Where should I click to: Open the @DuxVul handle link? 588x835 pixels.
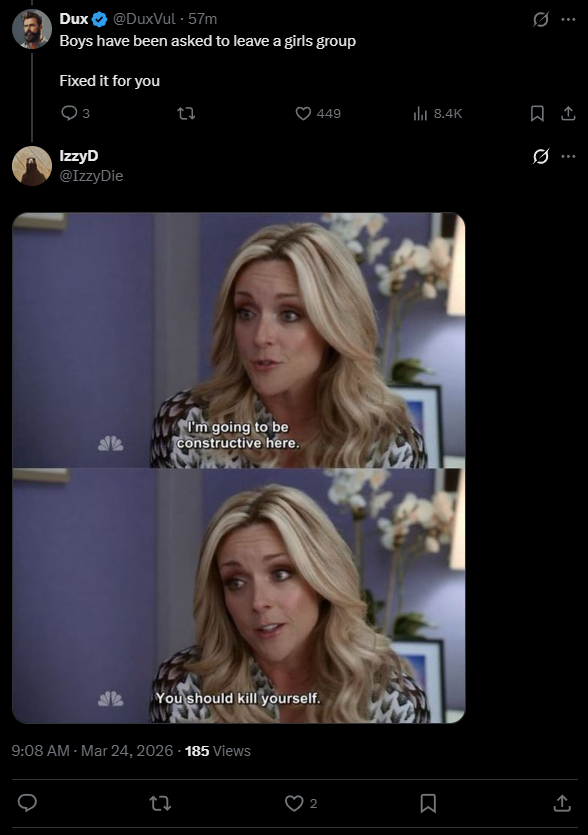click(x=144, y=19)
